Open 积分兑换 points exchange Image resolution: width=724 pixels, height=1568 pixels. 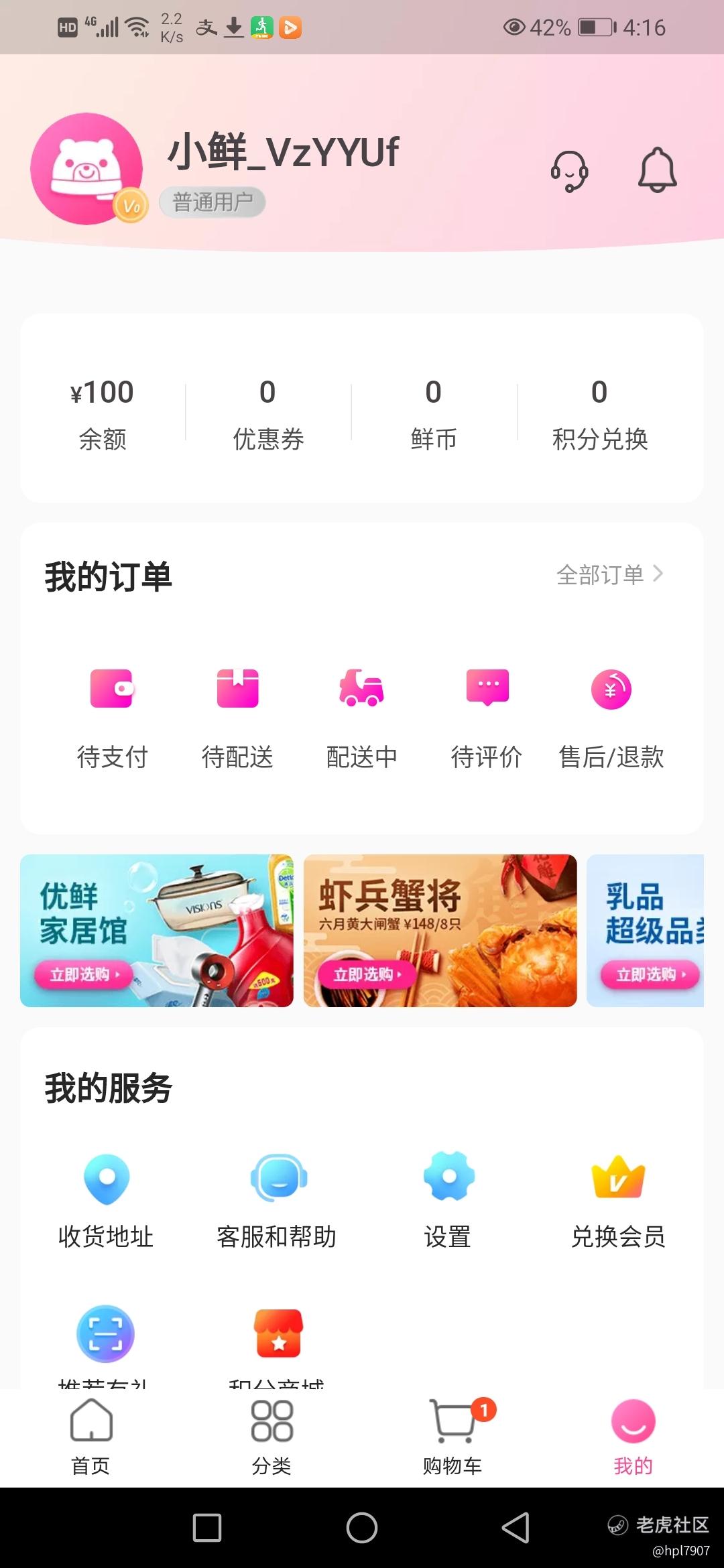(599, 413)
